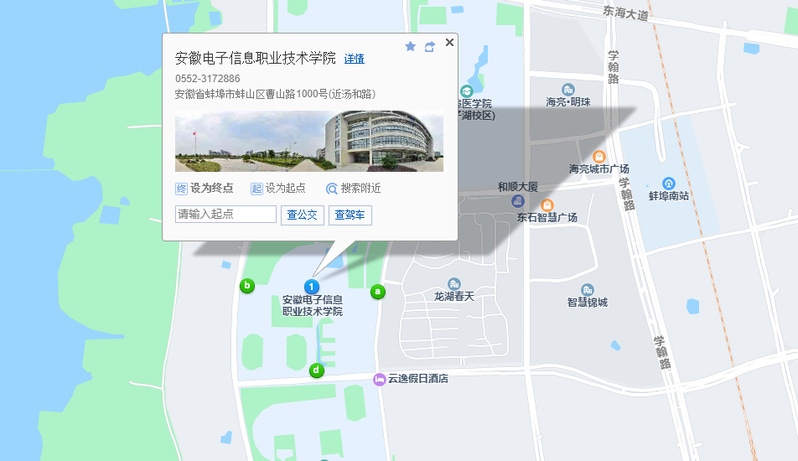Select the green marker labeled a

(378, 292)
